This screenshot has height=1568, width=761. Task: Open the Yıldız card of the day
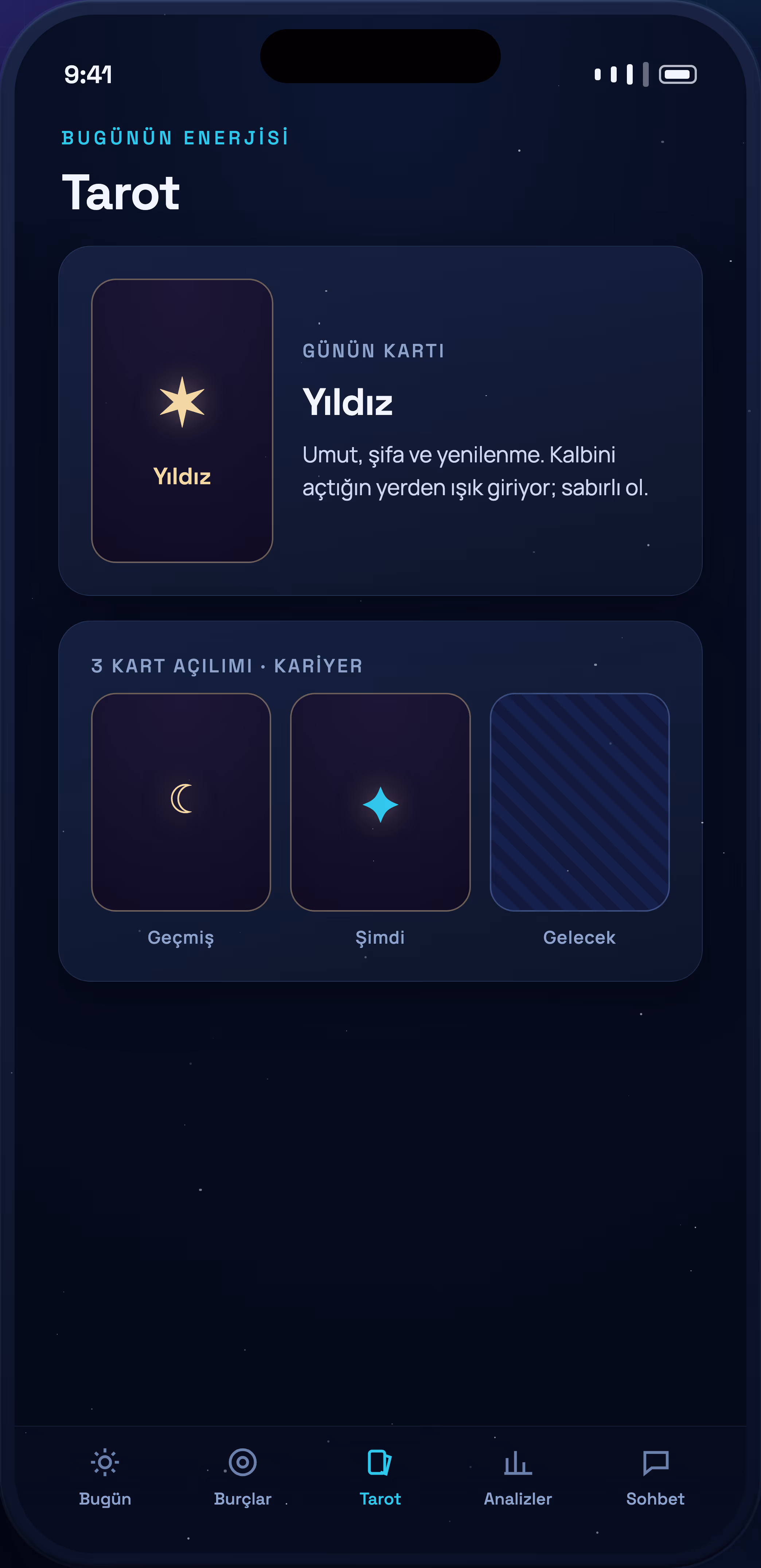click(182, 420)
